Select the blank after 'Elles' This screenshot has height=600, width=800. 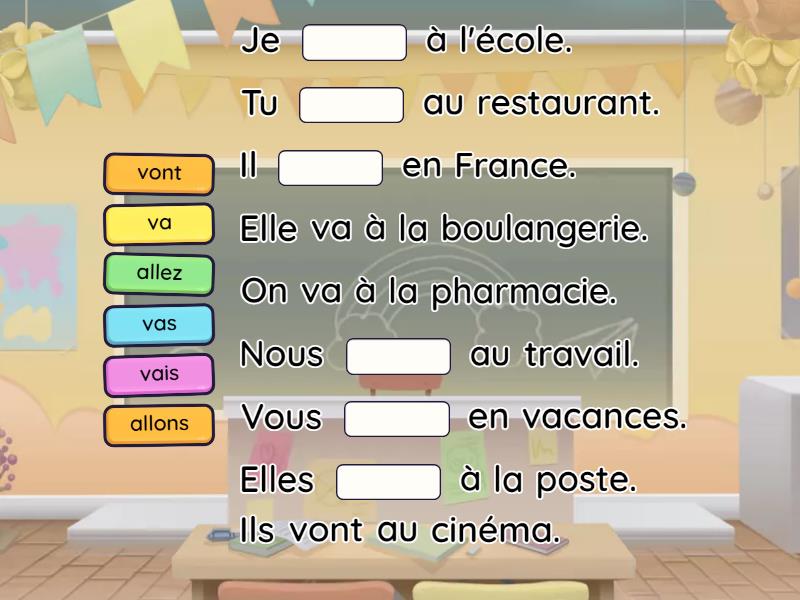pyautogui.click(x=388, y=481)
